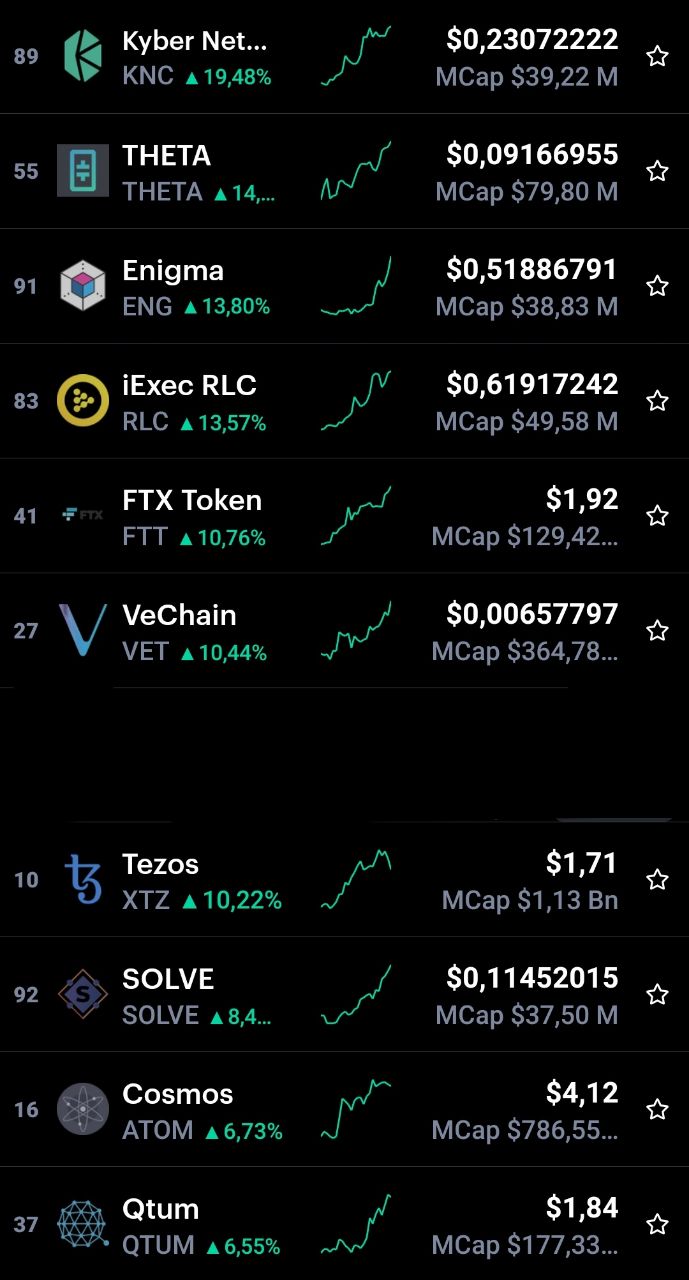689x1280 pixels.
Task: Favorite Tezos using its star
Action: [x=657, y=879]
